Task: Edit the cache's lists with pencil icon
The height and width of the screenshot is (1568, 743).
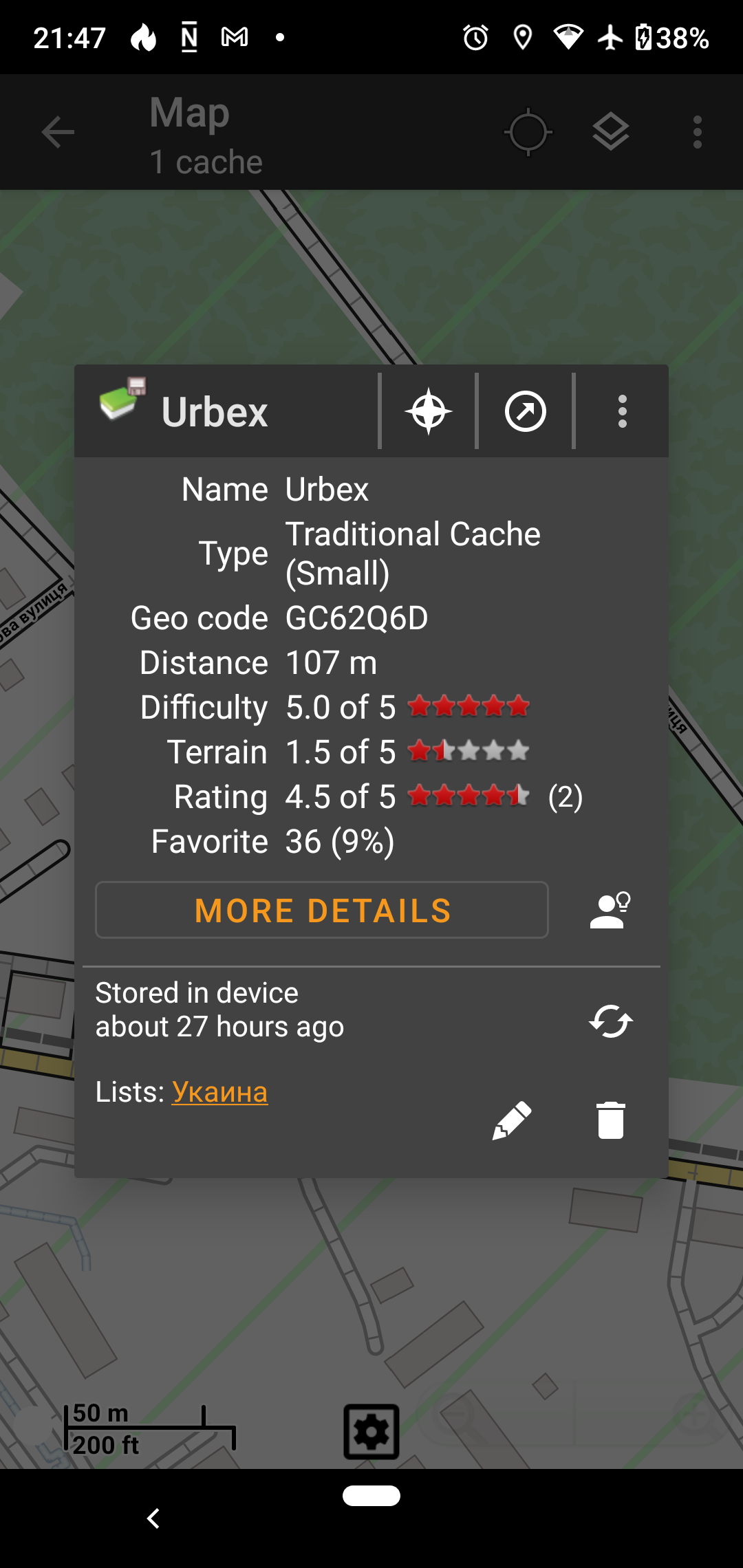Action: pos(512,1120)
